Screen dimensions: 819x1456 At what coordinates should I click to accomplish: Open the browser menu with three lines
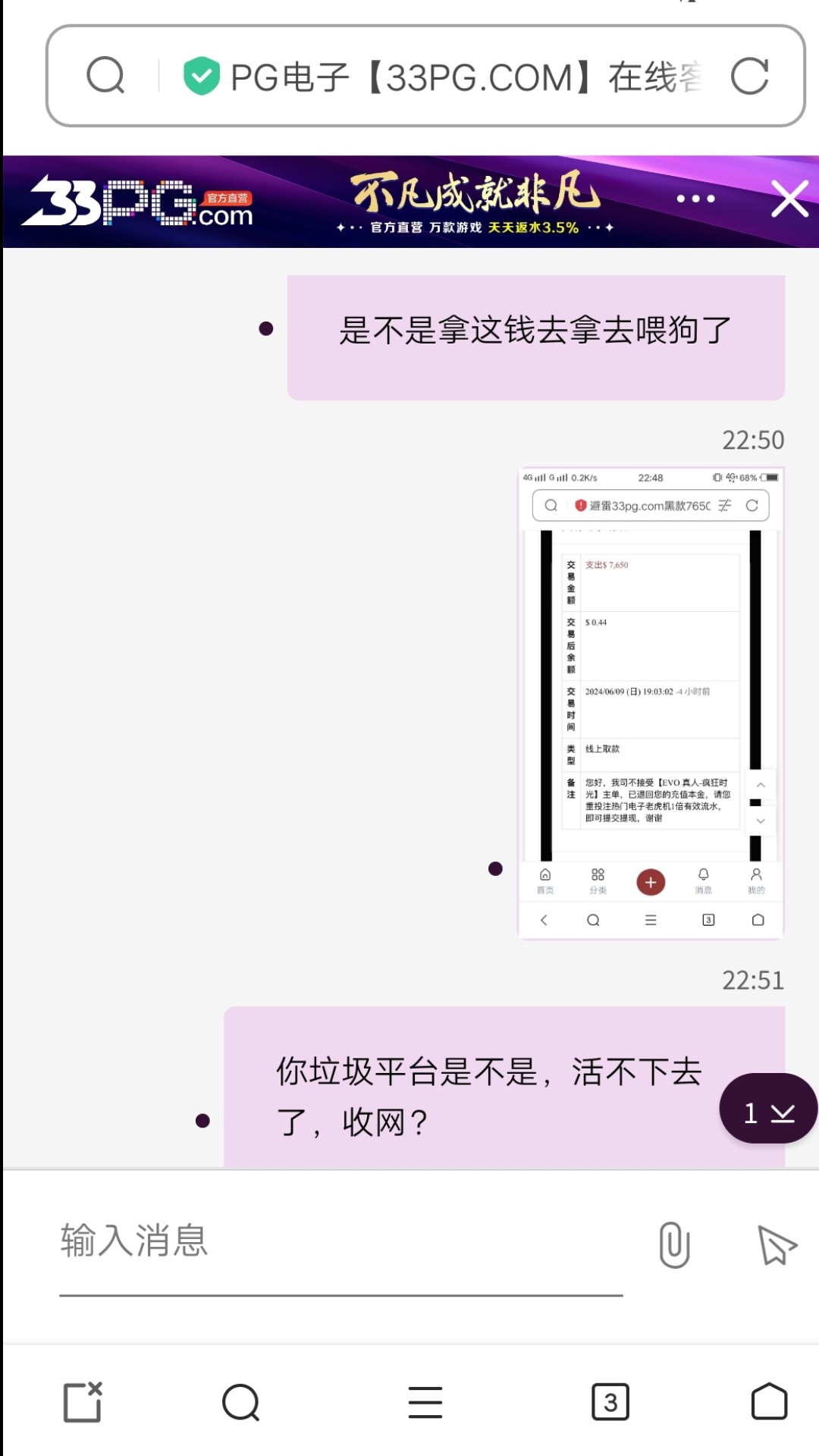[x=425, y=1402]
